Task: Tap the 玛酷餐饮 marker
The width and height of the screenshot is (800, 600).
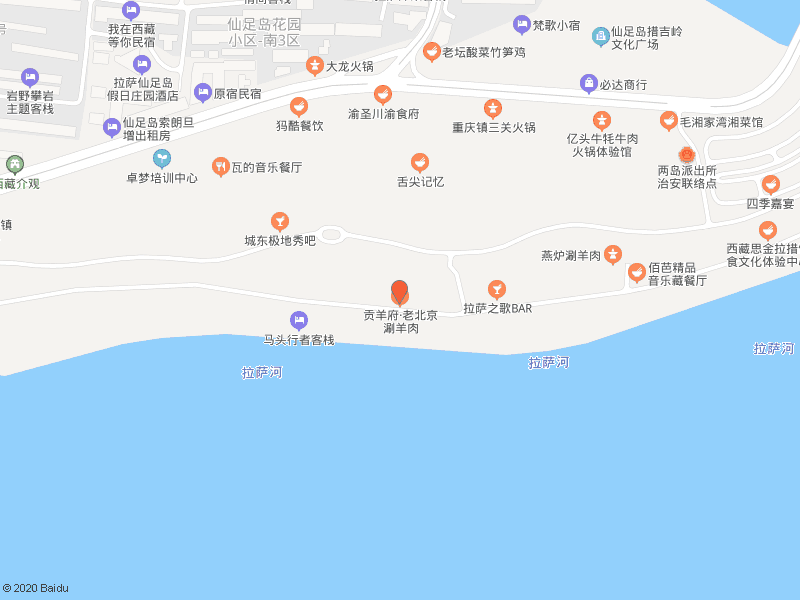Action: (x=299, y=106)
